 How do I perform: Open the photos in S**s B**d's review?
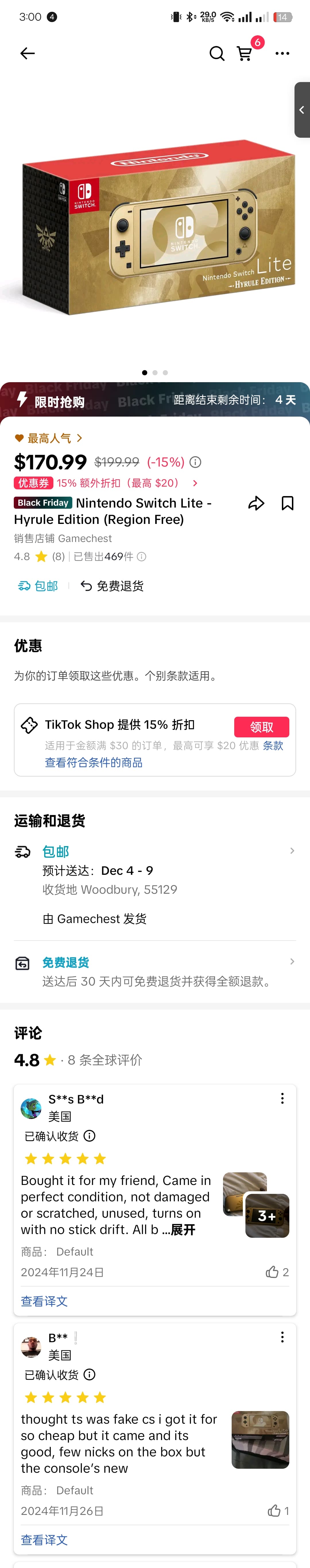point(256,1204)
